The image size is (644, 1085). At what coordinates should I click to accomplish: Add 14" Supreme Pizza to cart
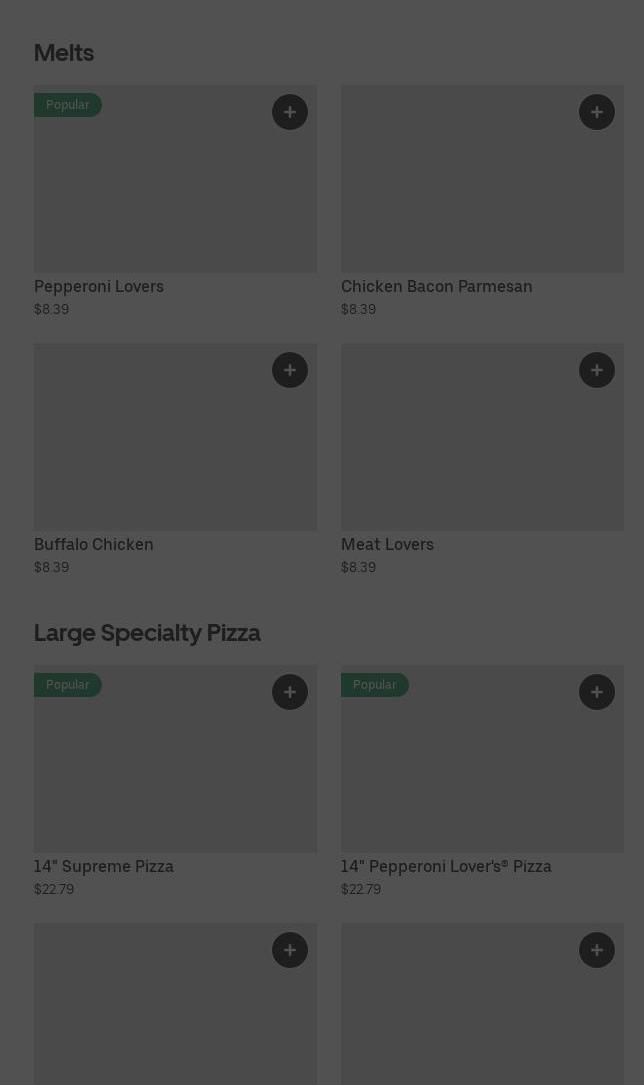[290, 692]
